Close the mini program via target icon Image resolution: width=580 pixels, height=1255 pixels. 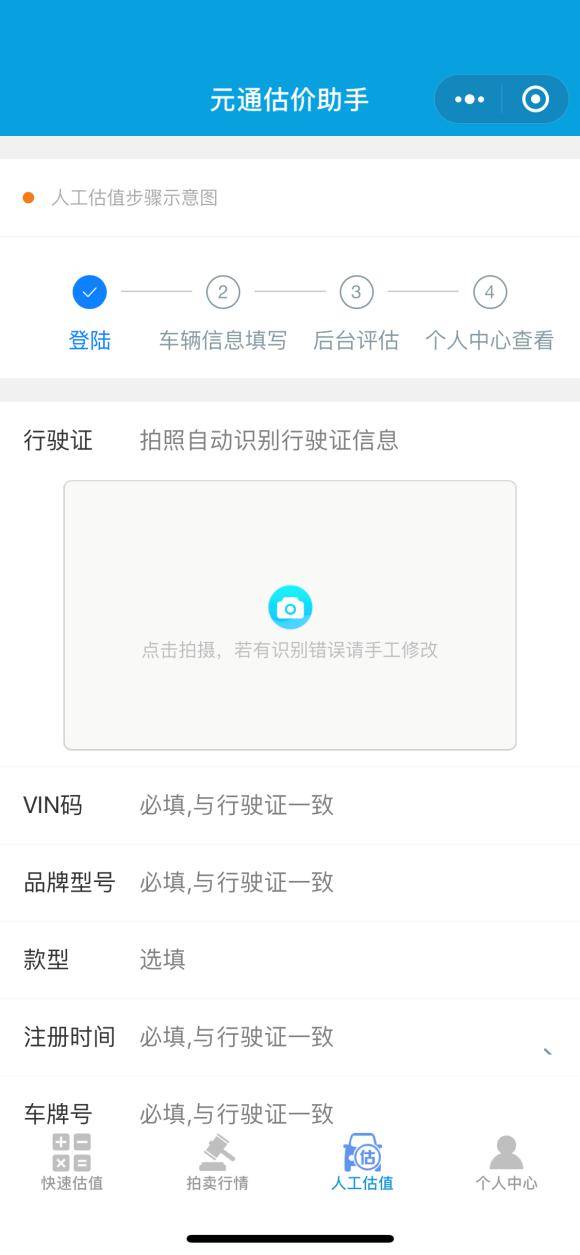[536, 99]
